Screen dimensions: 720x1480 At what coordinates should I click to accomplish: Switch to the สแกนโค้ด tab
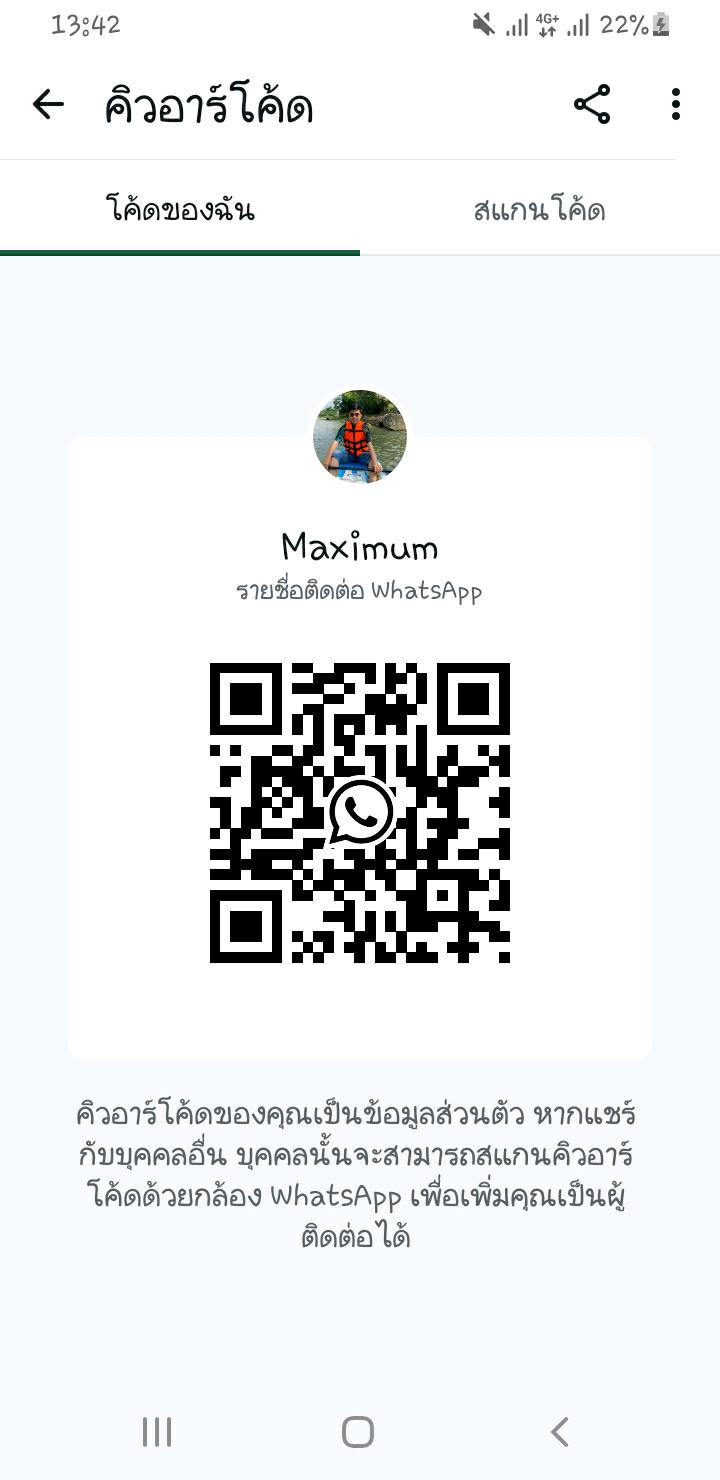tap(539, 210)
